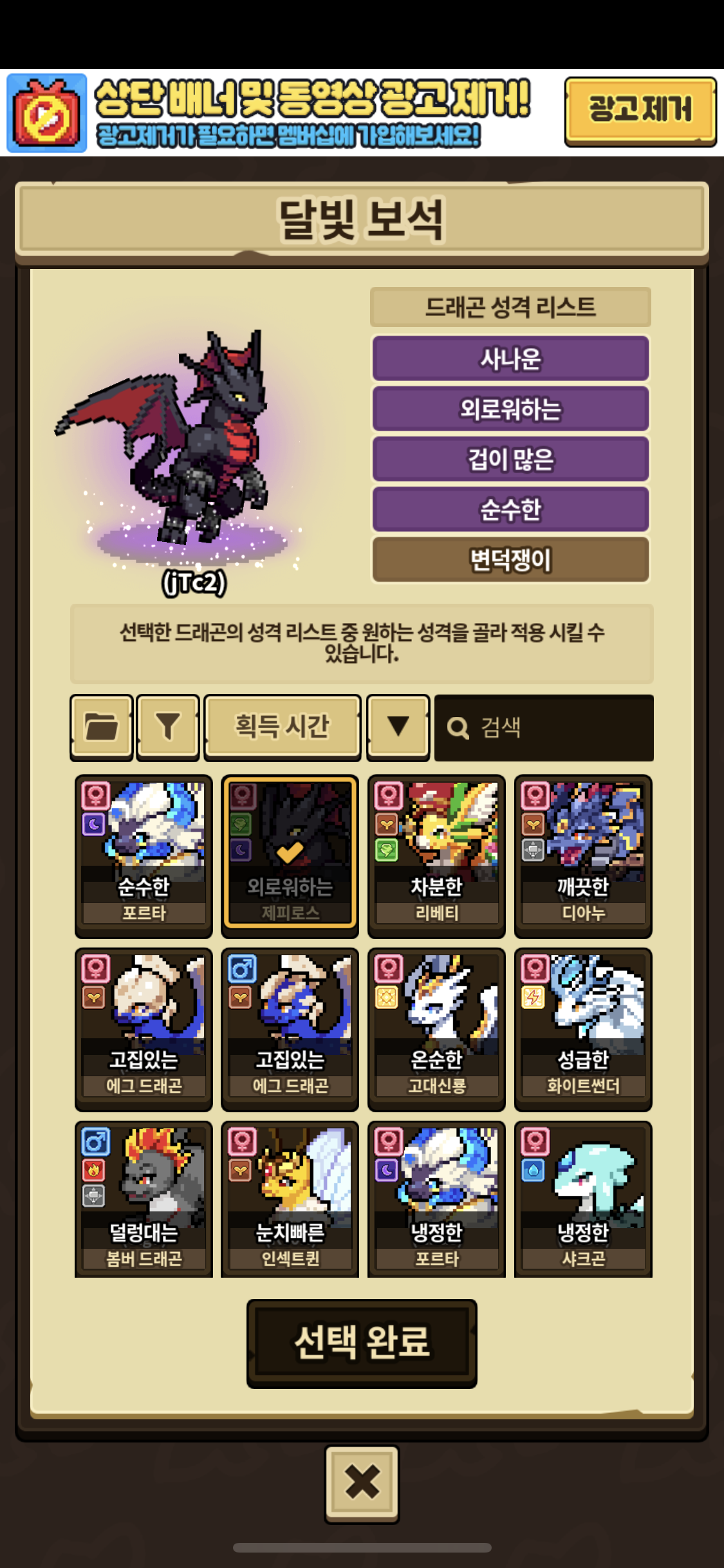
Task: Choose the 온순한 고대신룡 dragon
Action: click(x=436, y=1029)
